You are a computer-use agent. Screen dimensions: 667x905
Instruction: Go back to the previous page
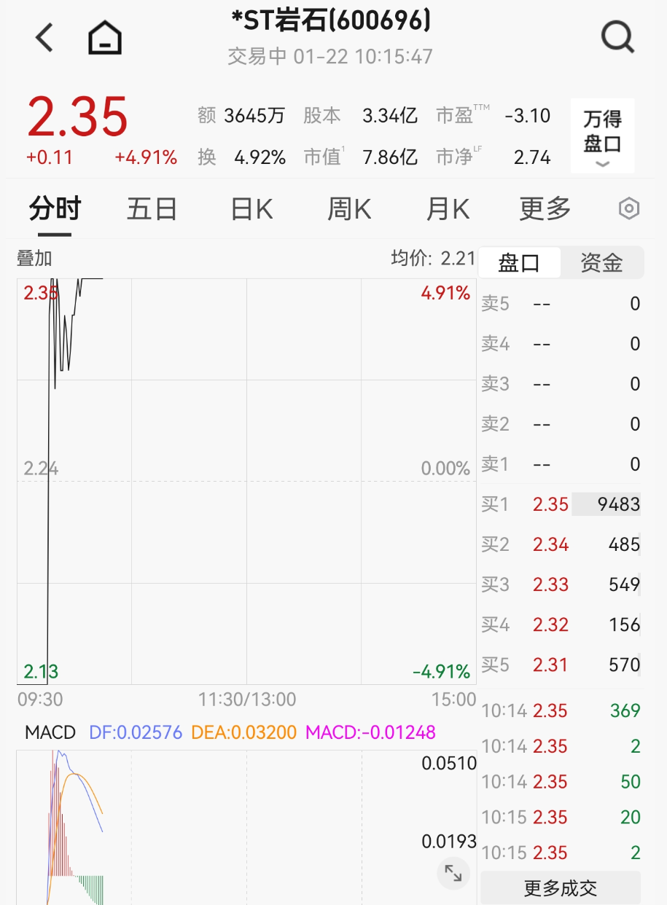(x=44, y=38)
